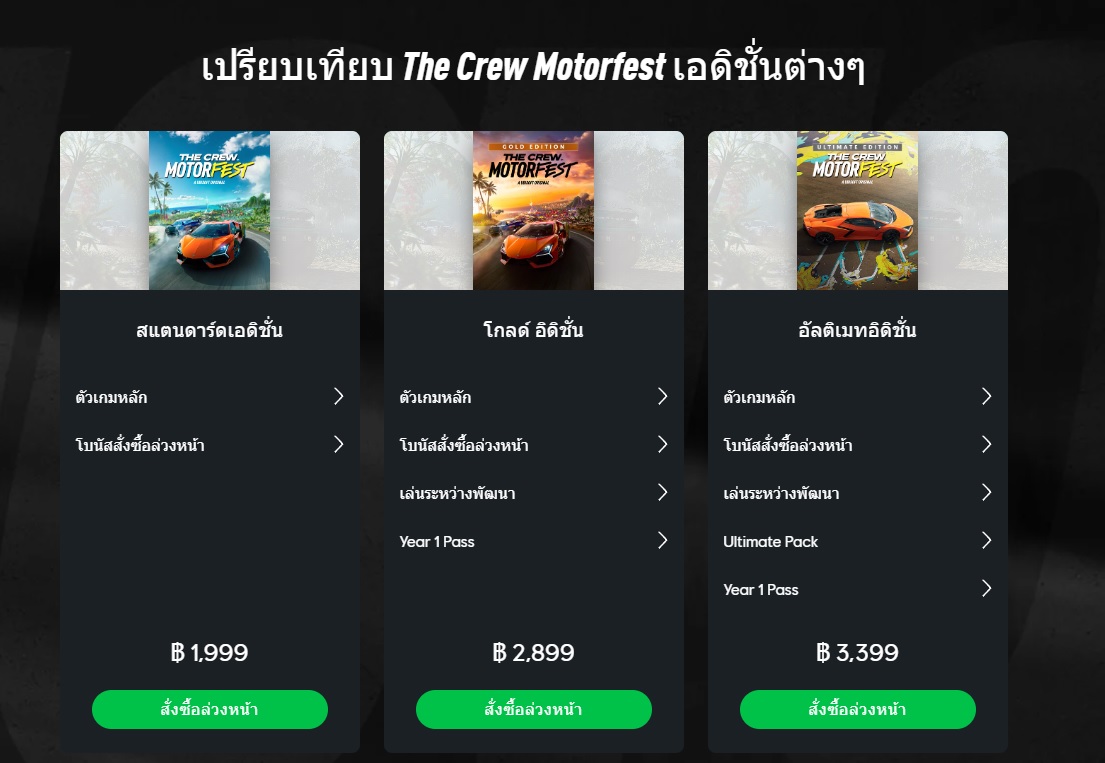Pre-order the Standard Edition for ฿1,999
The height and width of the screenshot is (763, 1105).
209,709
